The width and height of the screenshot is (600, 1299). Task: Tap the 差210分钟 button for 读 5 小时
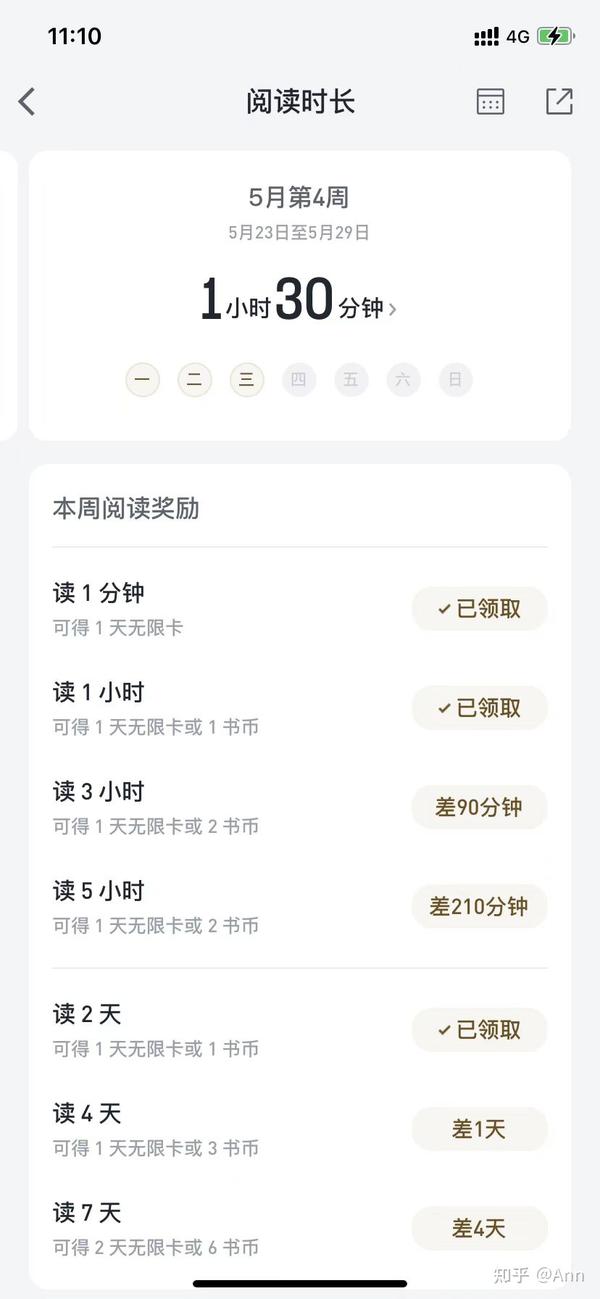pos(479,907)
